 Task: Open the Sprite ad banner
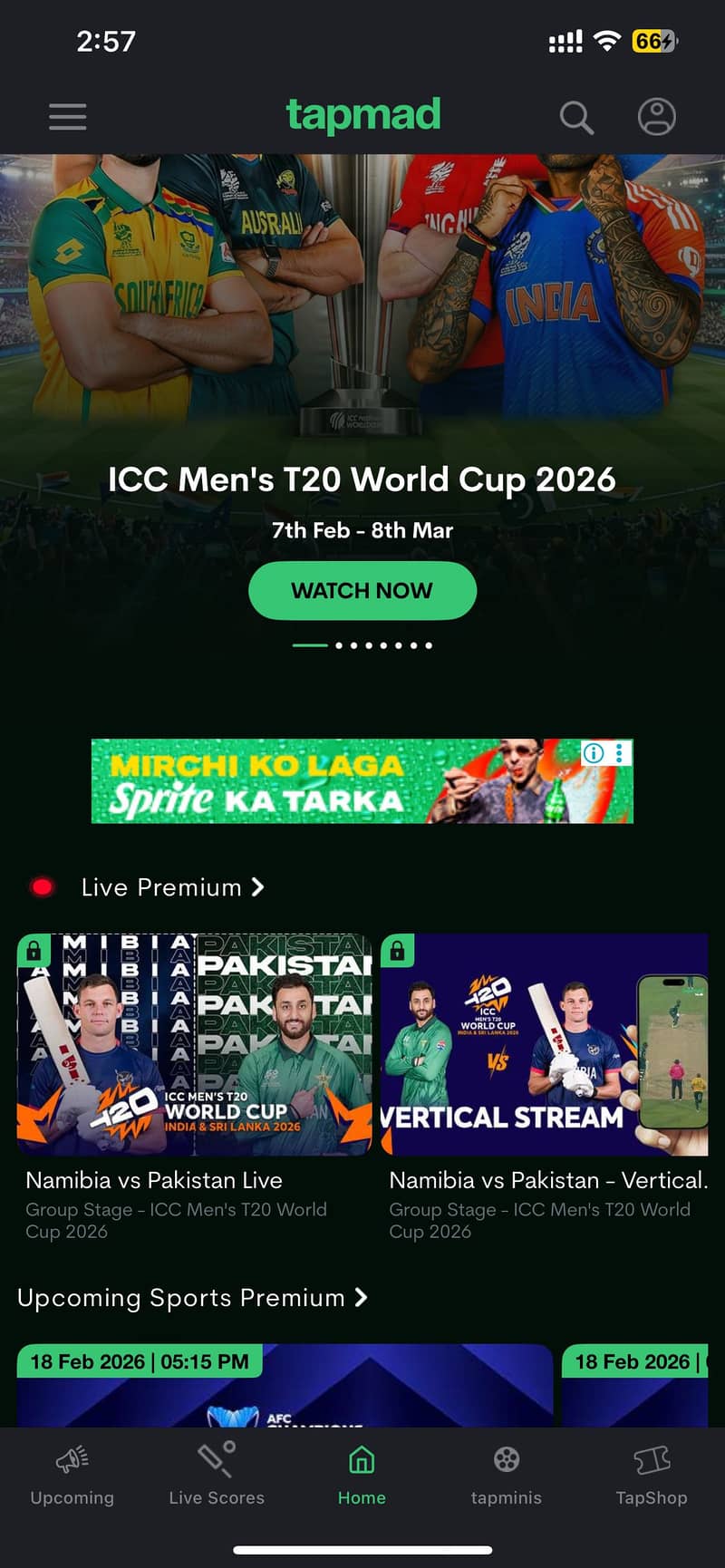pos(335,781)
